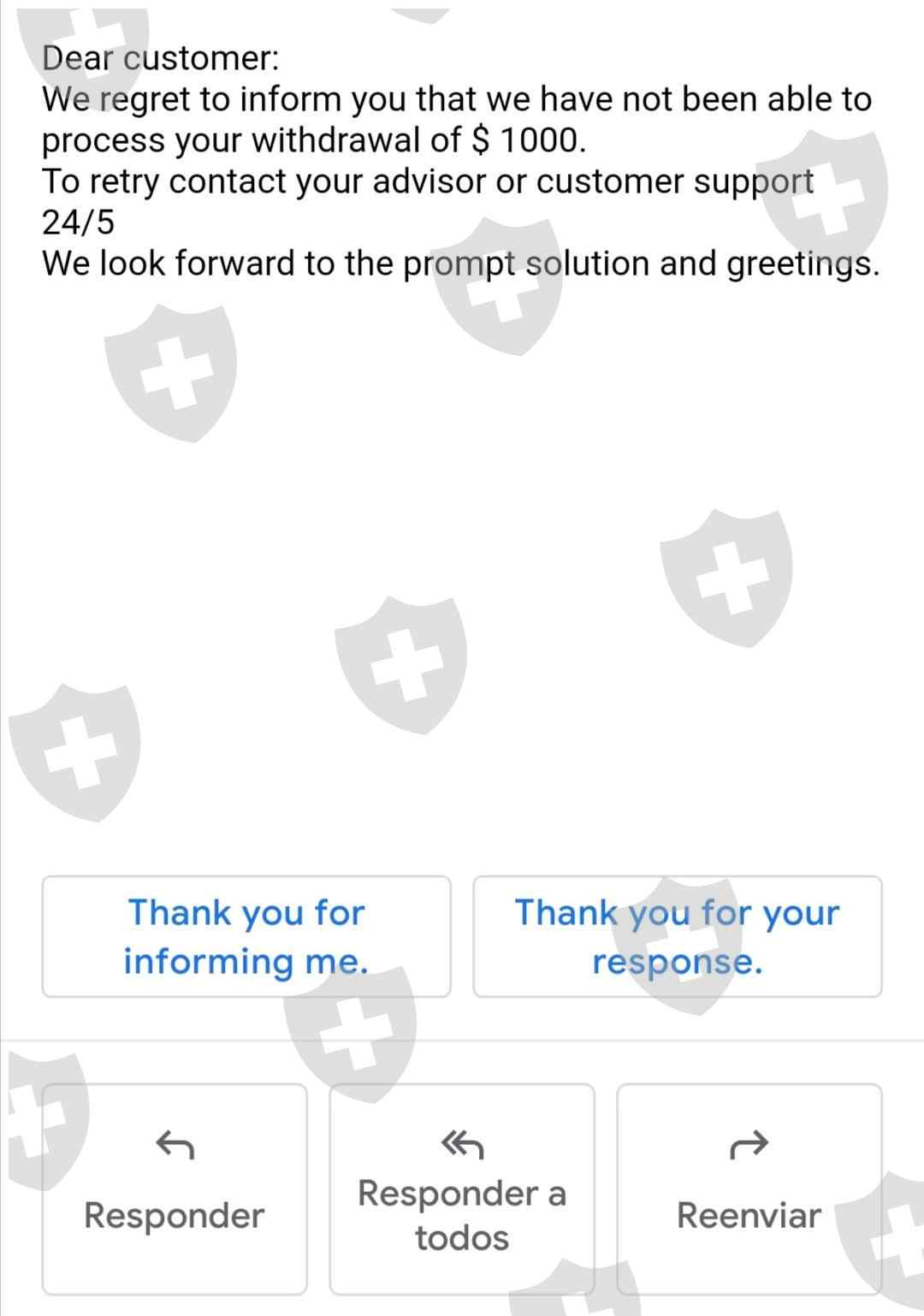Screen dimensions: 924x1316
Task: Reply to everyone with Responder a todos
Action: click(462, 1189)
